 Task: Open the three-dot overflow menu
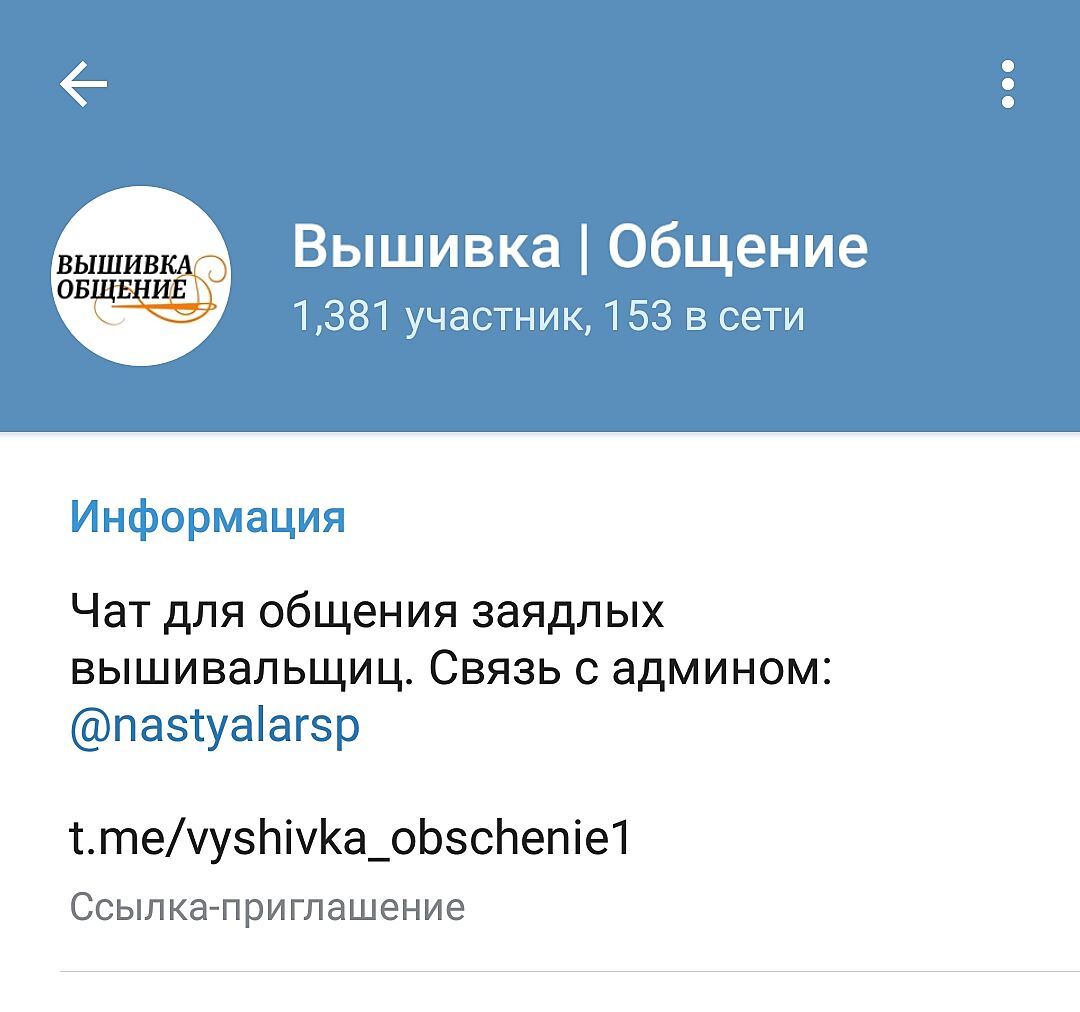coord(1007,84)
